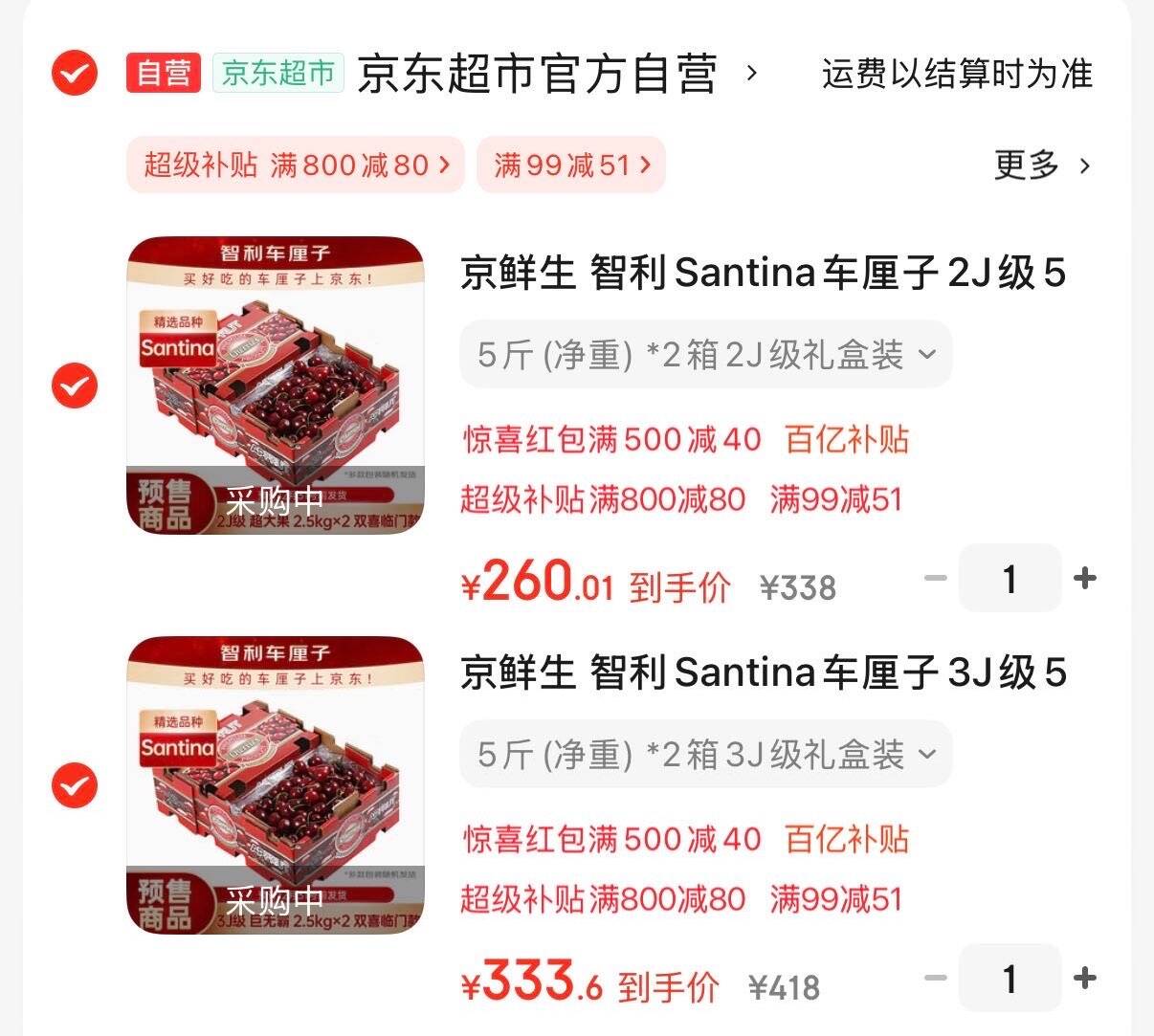Change the 3J级礼盒装 specification dropdown
Viewport: 1154px width, 1036px height.
pos(706,755)
